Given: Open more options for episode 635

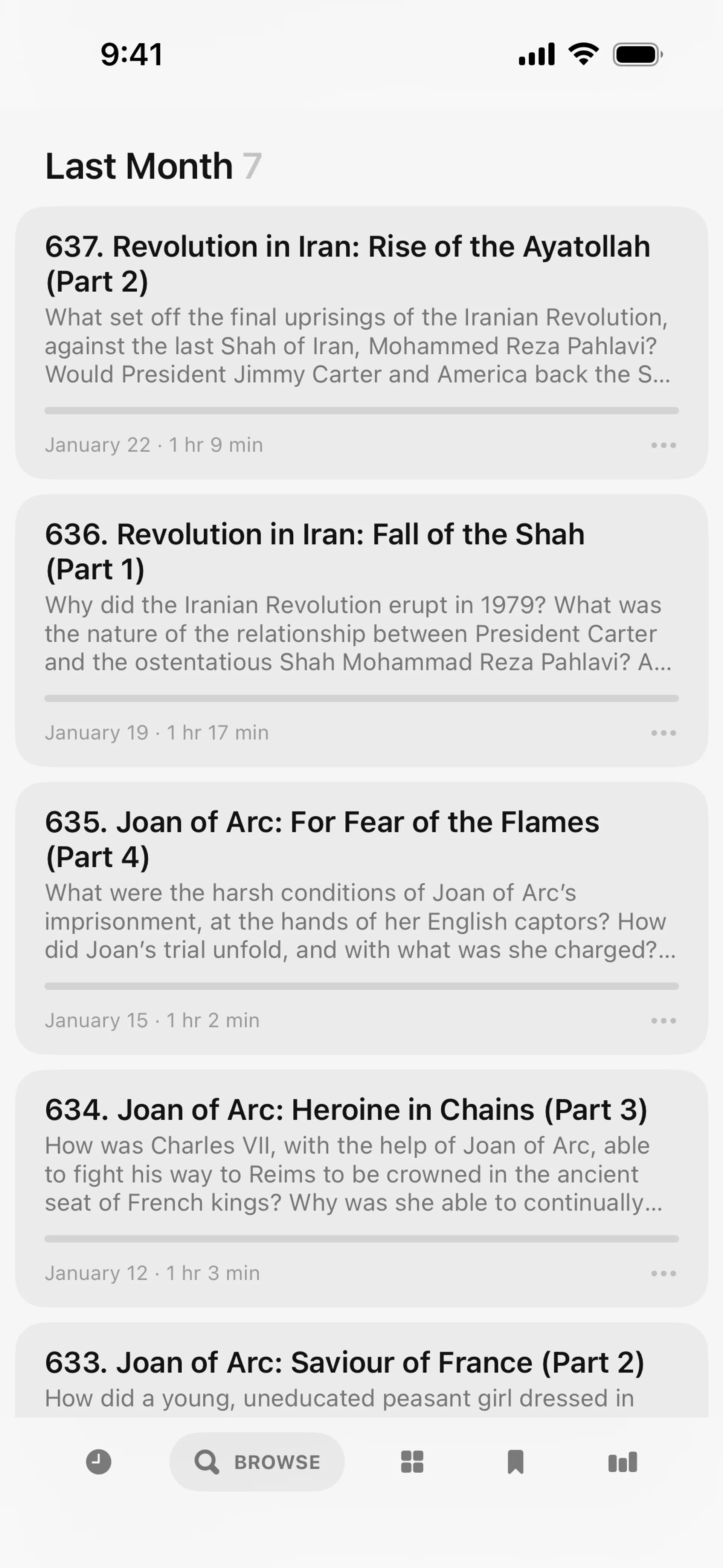Looking at the screenshot, I should pos(663,1021).
